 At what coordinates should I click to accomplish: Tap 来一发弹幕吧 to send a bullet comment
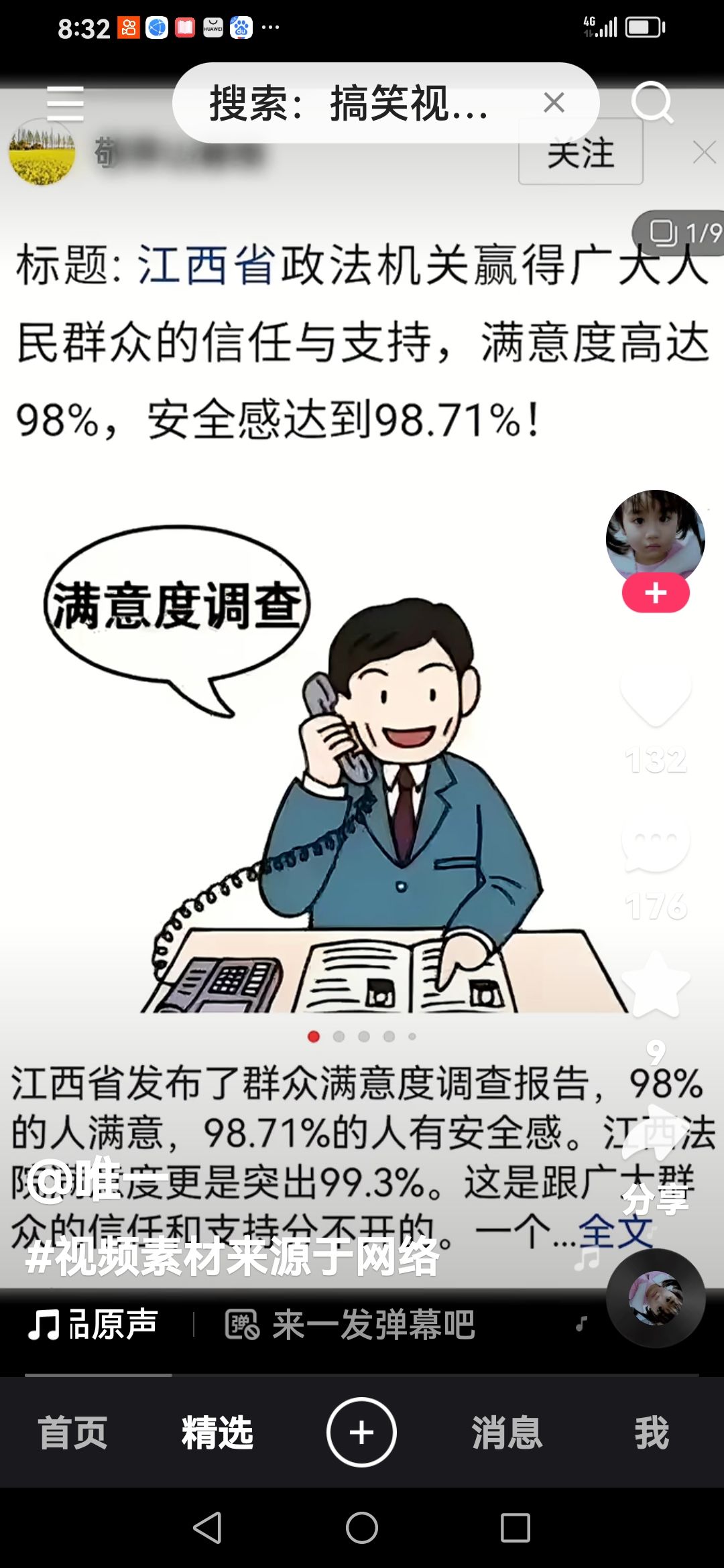(350, 1325)
